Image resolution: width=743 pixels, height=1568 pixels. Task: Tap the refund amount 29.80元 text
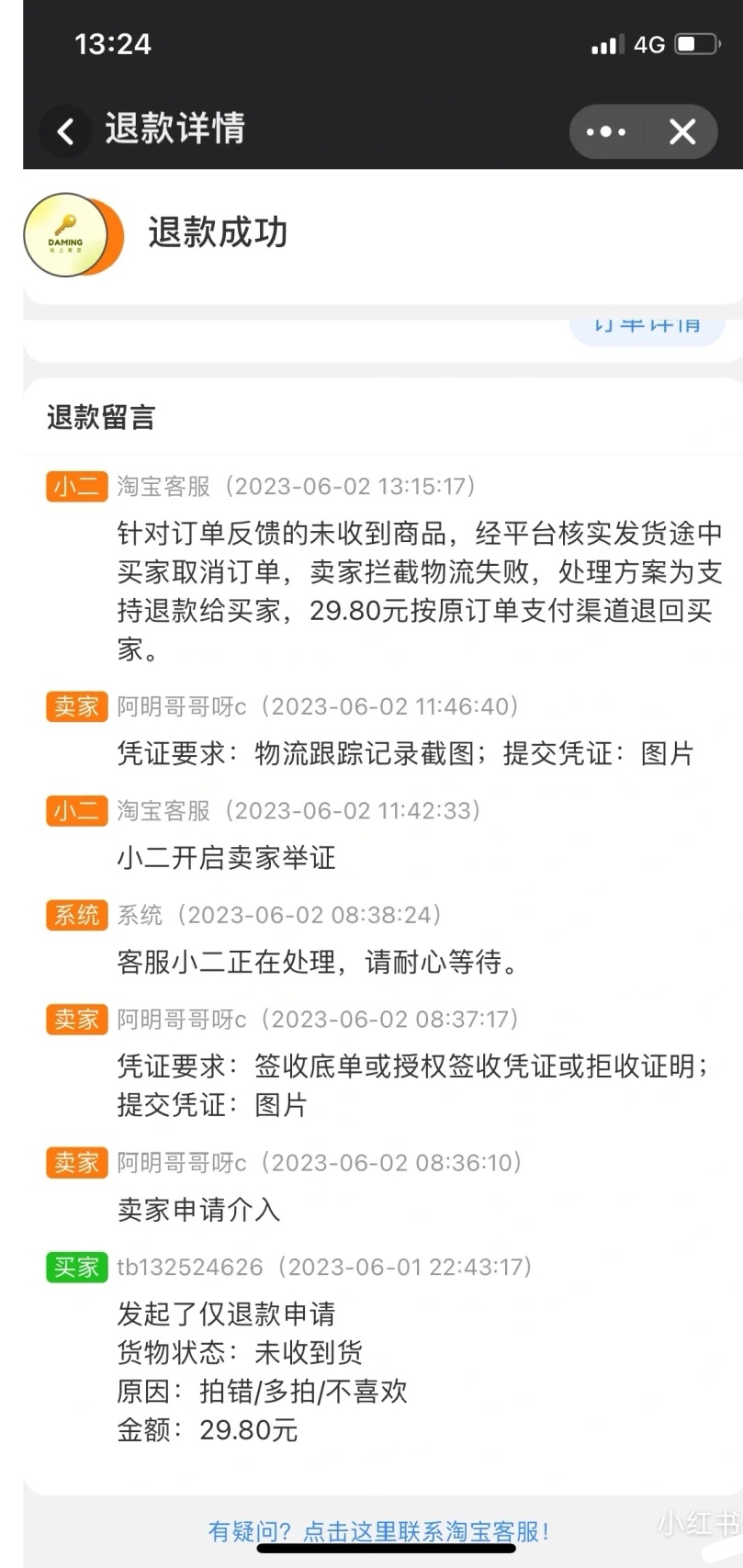(x=249, y=1430)
